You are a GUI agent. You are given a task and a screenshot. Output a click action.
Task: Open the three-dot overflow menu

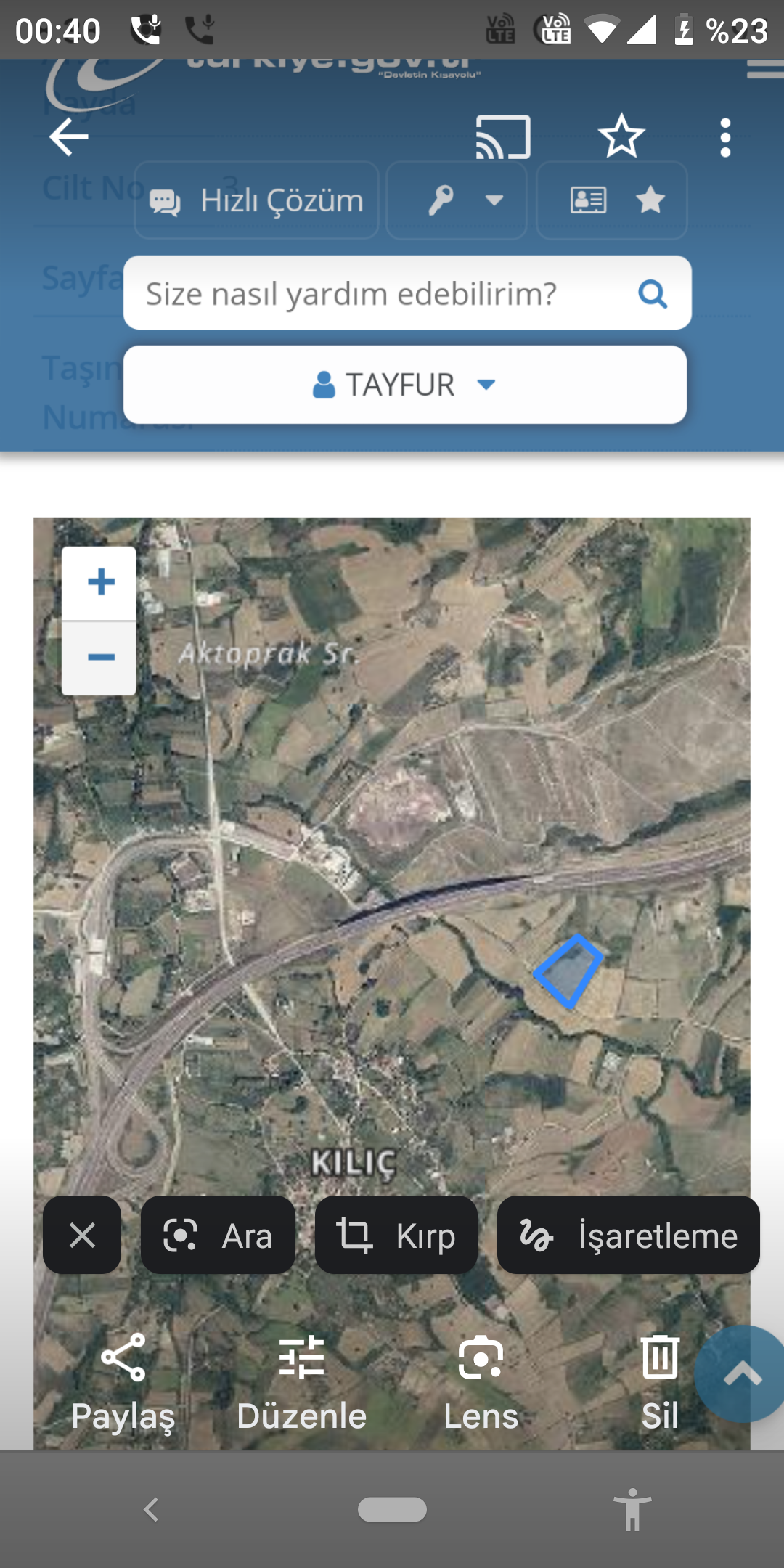724,137
